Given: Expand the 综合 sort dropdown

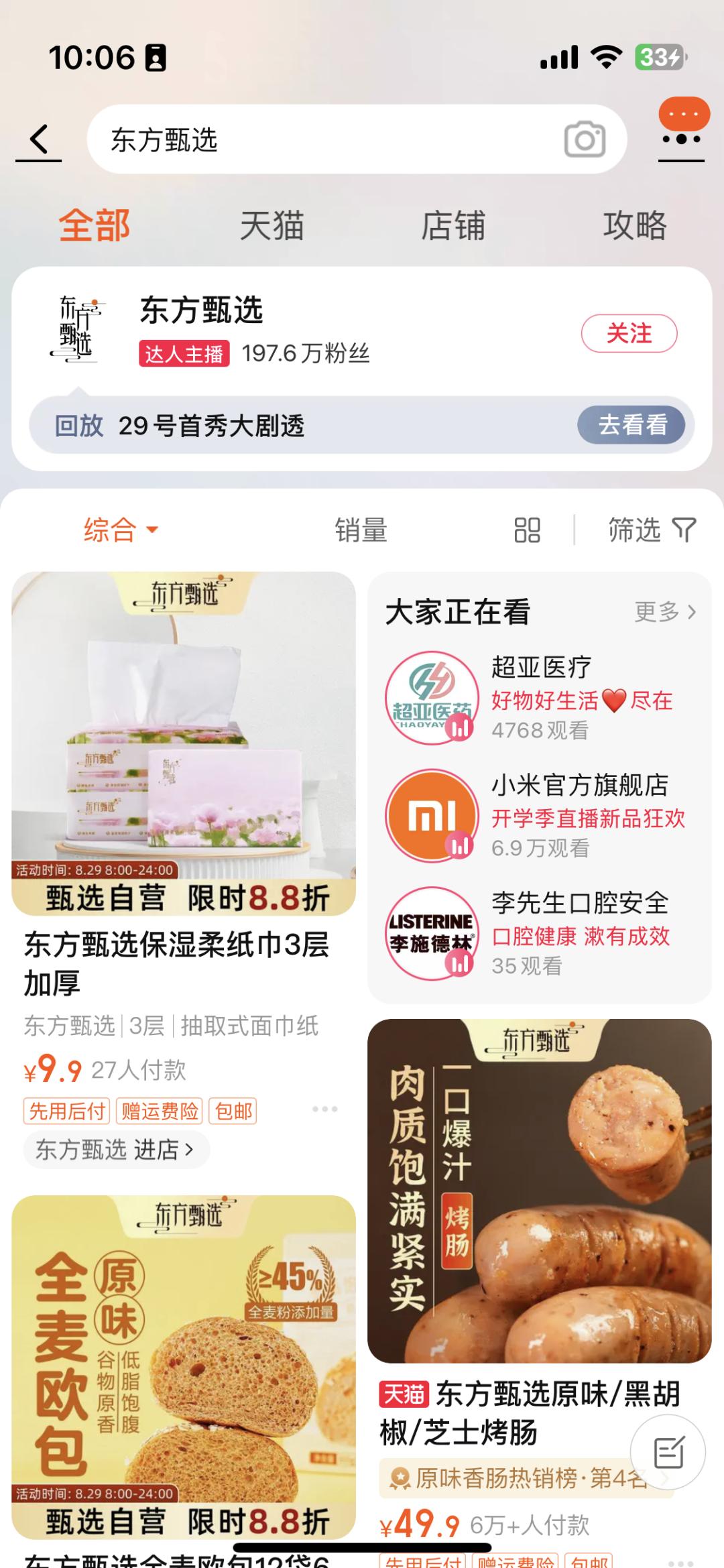Looking at the screenshot, I should pos(121,530).
